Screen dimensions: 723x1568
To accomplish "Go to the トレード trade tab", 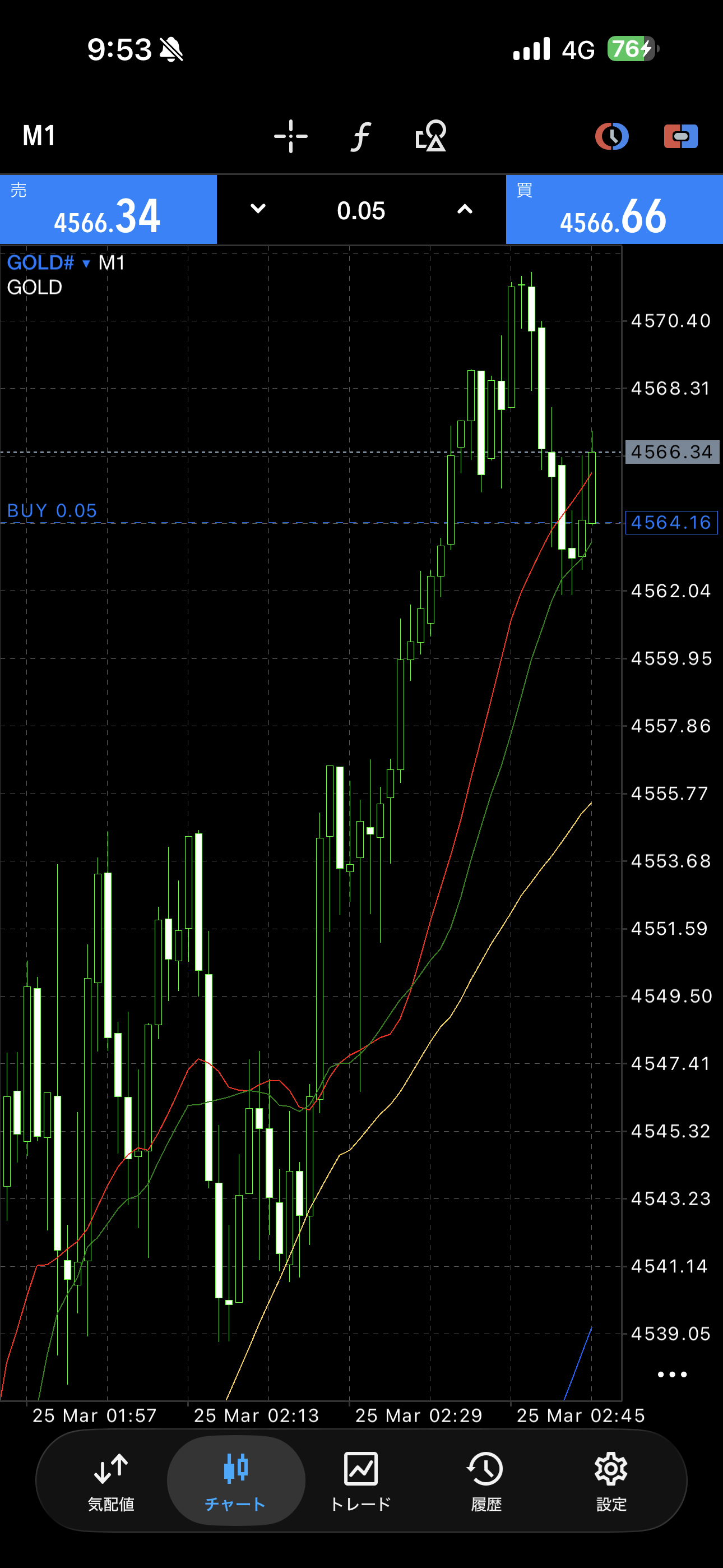I will (361, 1481).
